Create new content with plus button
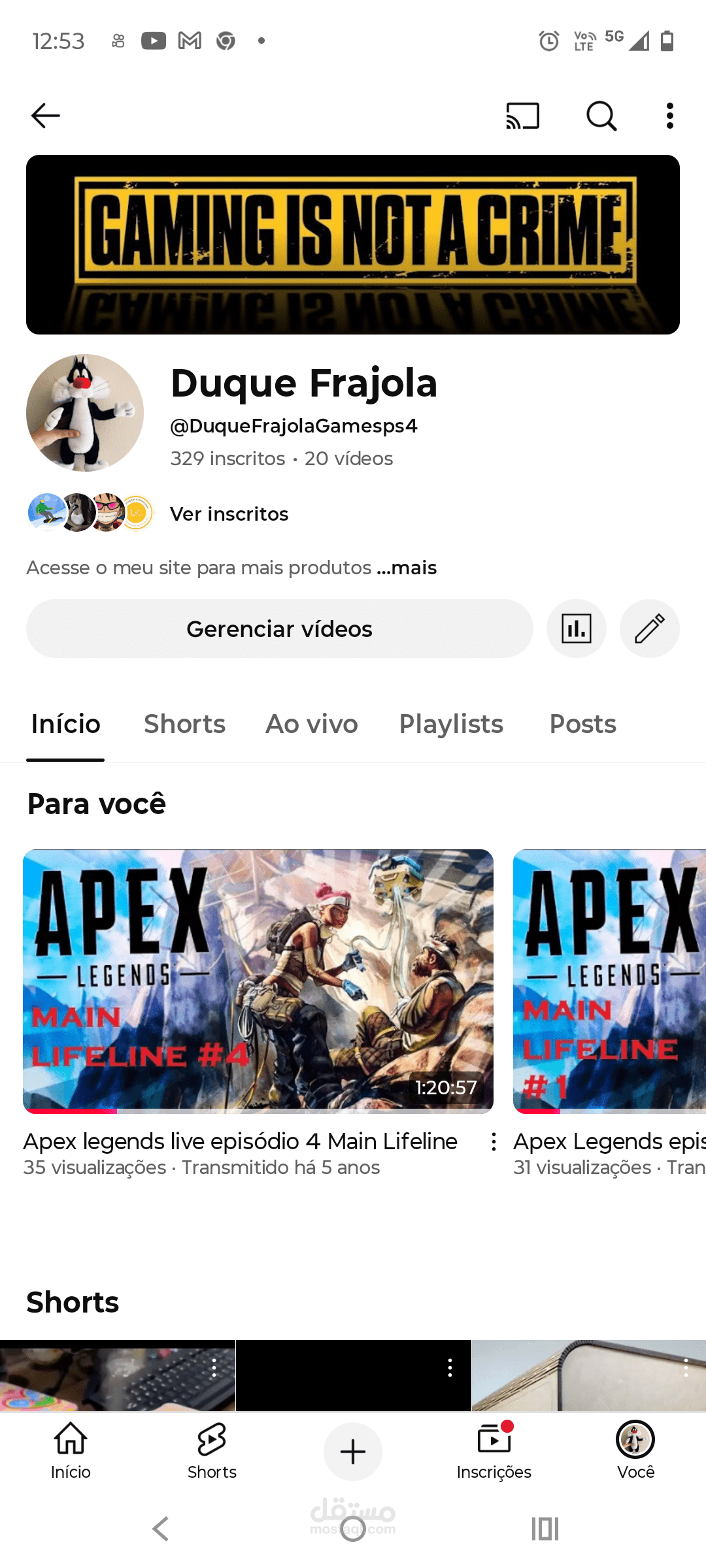 point(353,1452)
